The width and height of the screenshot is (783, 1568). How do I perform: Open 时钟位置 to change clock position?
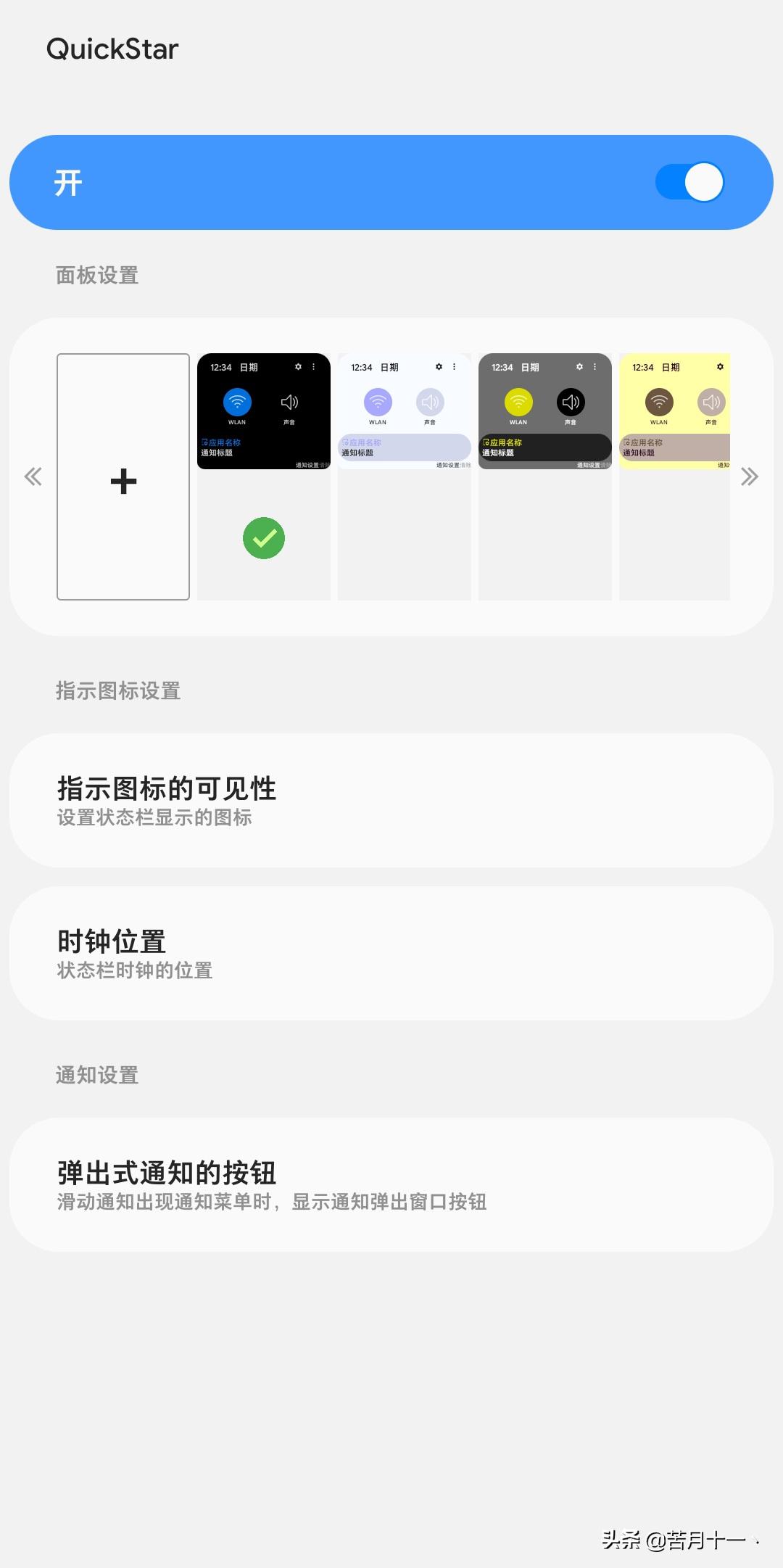point(391,952)
